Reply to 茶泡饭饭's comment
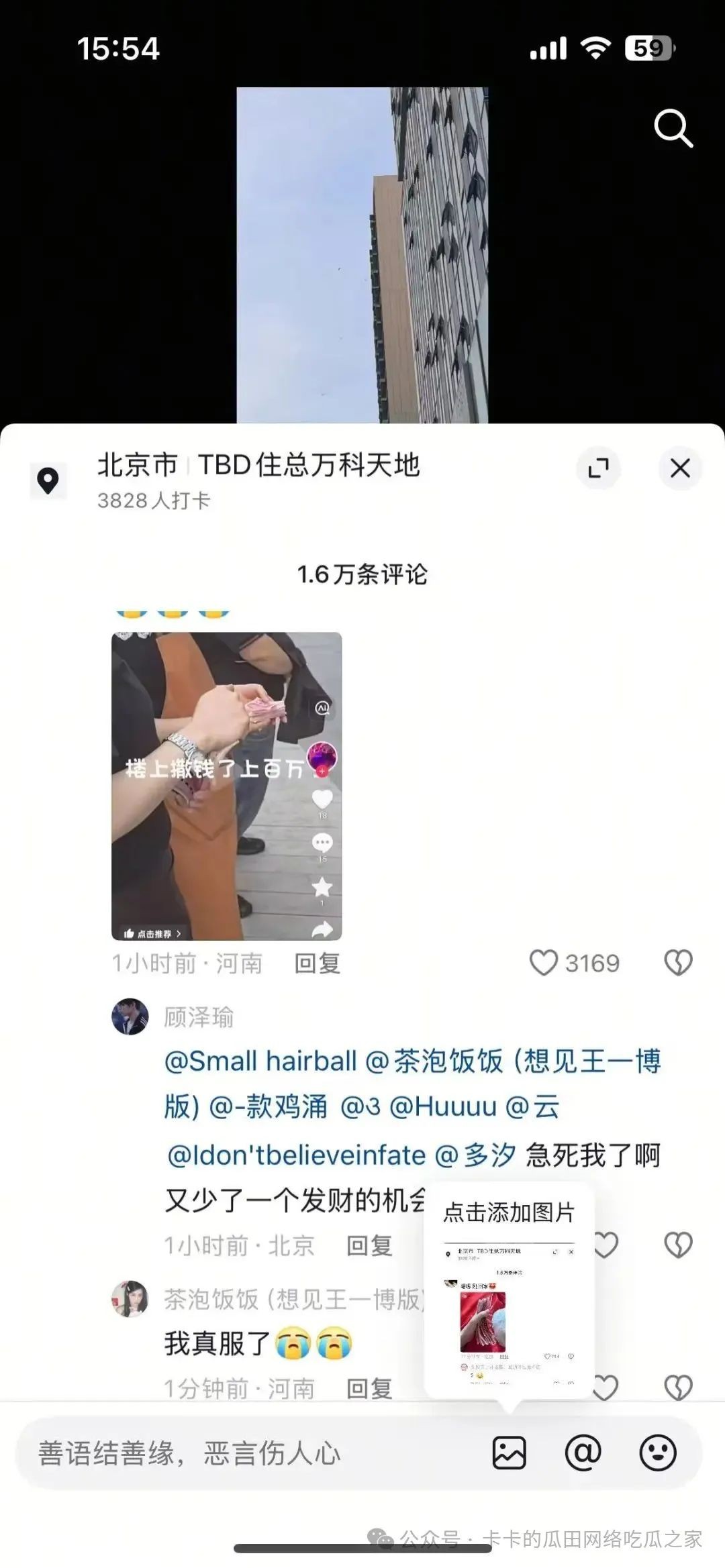Screen dimensions: 725x1568 [x=369, y=1388]
